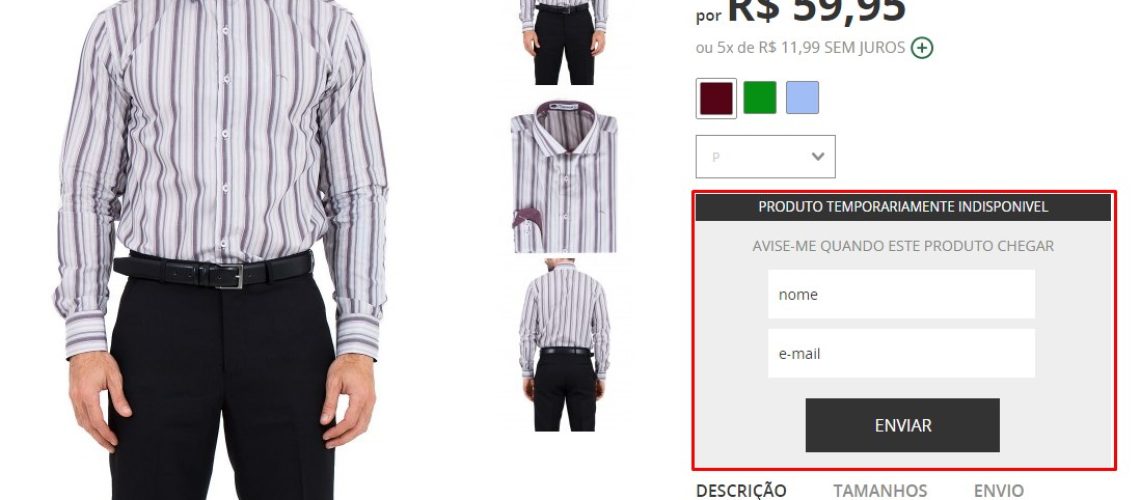Switch to the TAMANHOS tab
The width and height of the screenshot is (1140, 500).
[x=880, y=490]
